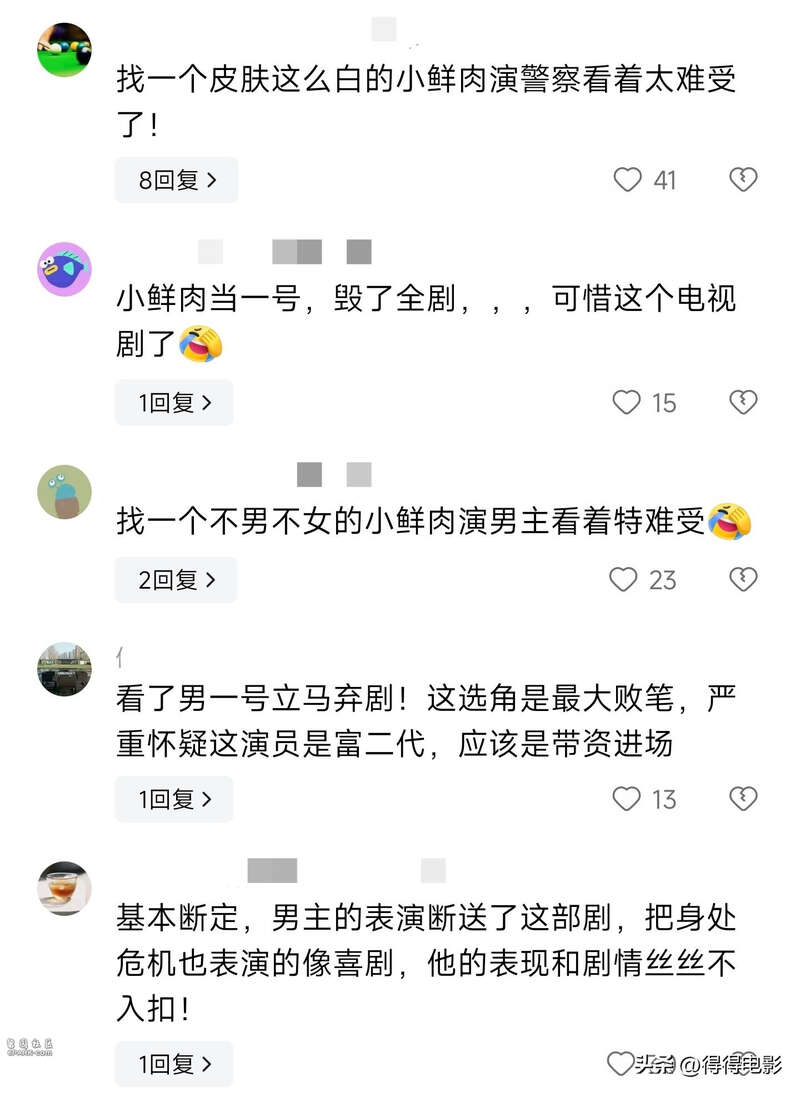Expand the 2回复 replies thread
Screen dimensions: 800x1093
pos(176,580)
